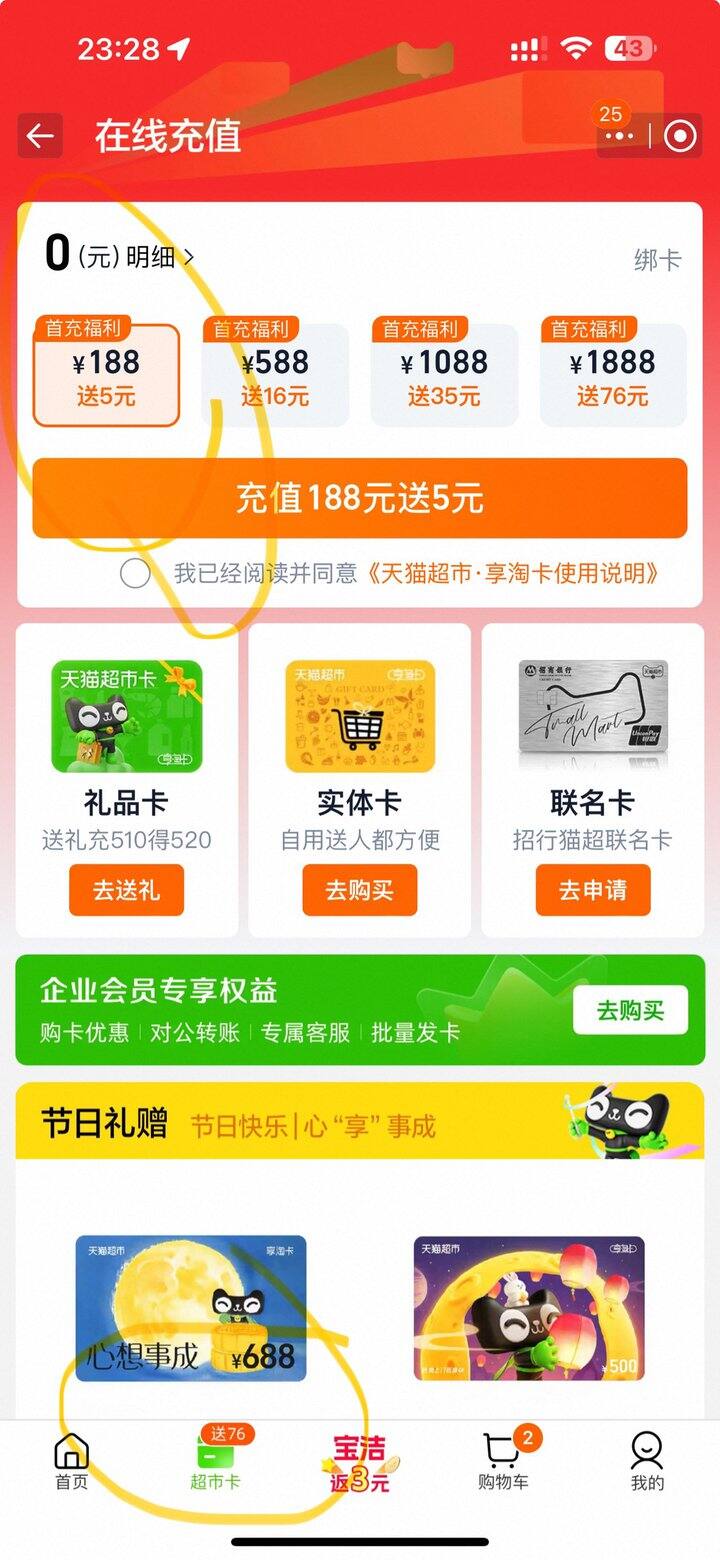The height and width of the screenshot is (1560, 720).
Task: Tap 去申请 under 联名卡
Action: tap(592, 889)
